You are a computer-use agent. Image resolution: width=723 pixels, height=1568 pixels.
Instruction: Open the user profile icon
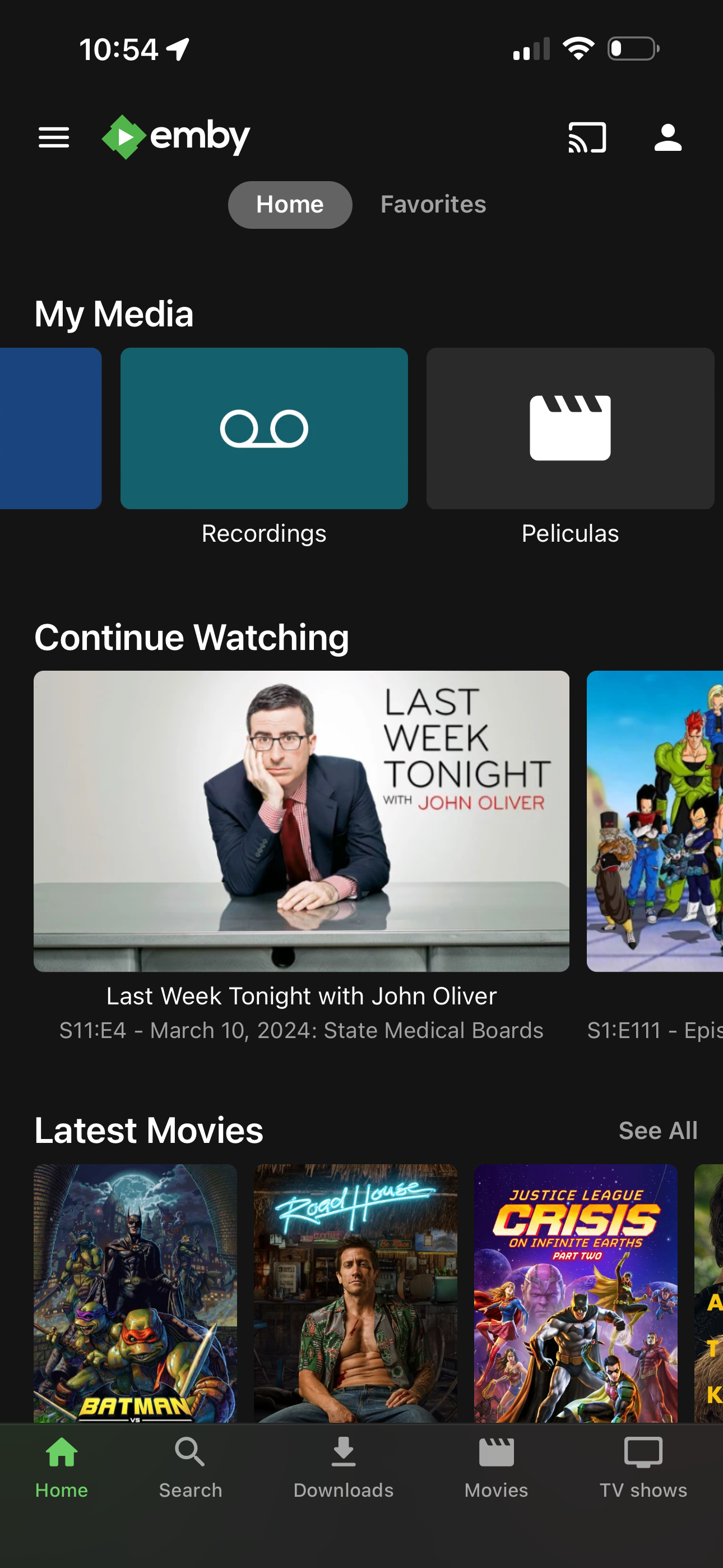(x=668, y=137)
